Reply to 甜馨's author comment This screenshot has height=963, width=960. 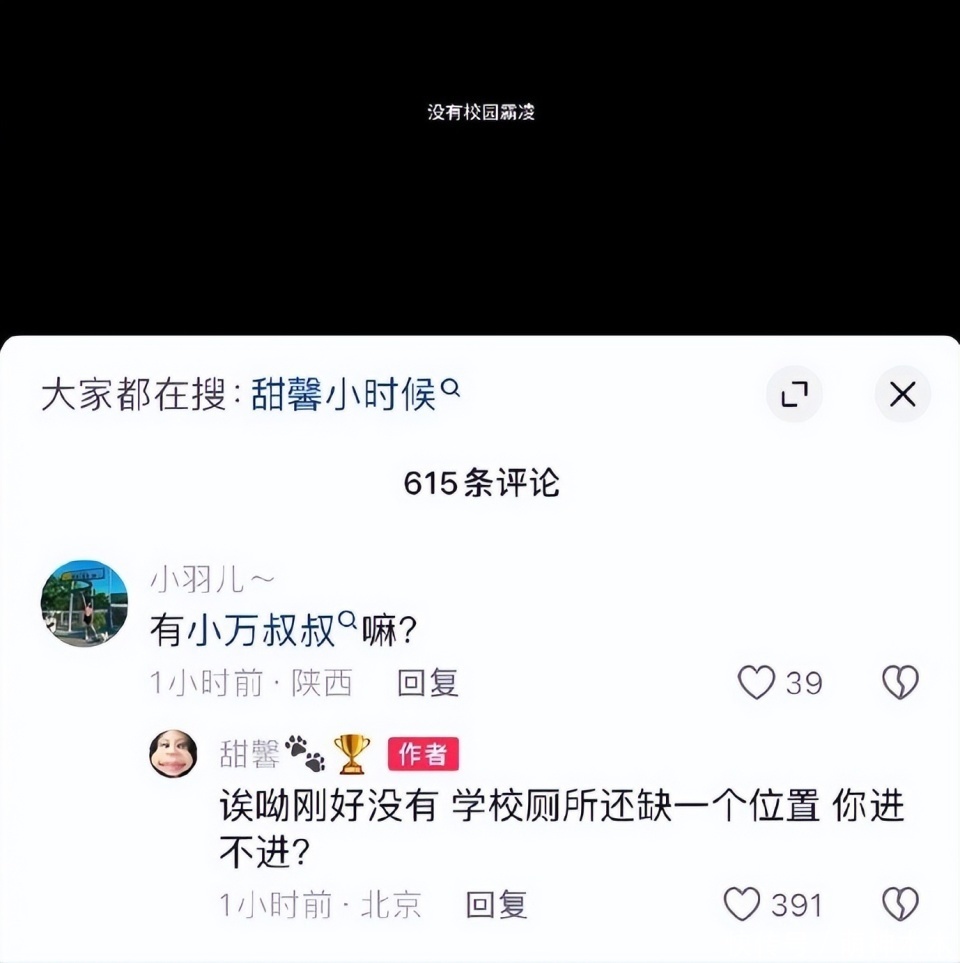pos(496,905)
